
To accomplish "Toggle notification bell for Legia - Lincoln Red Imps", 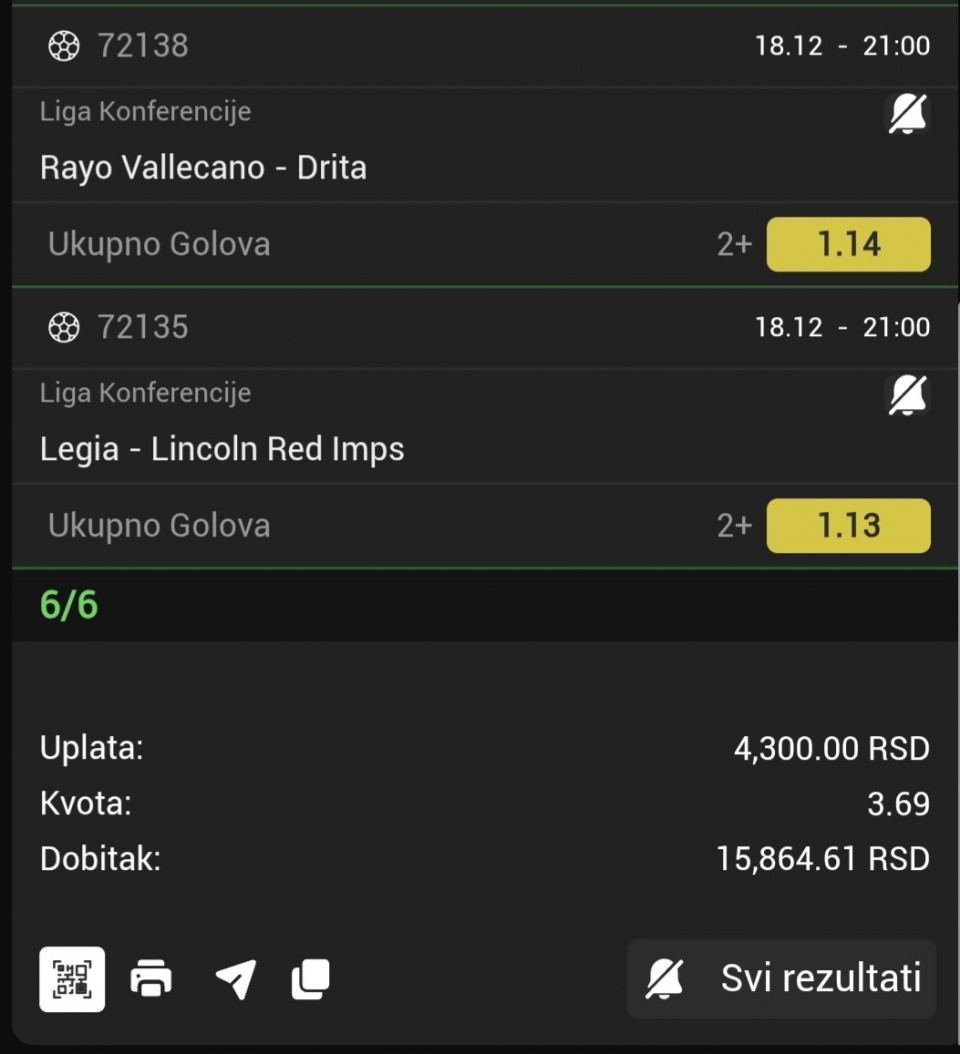I will 908,396.
